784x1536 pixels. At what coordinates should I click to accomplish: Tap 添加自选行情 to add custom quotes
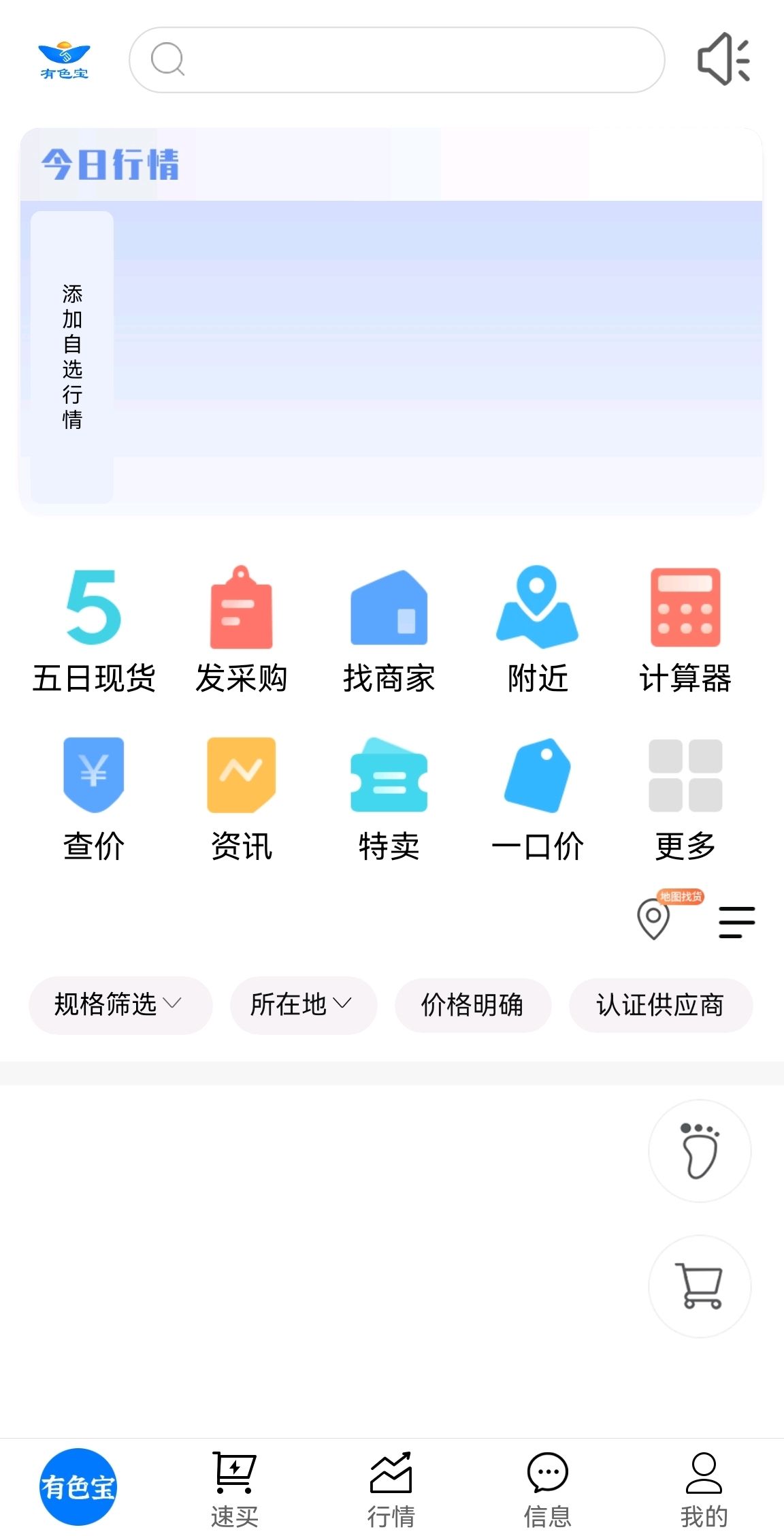72,357
